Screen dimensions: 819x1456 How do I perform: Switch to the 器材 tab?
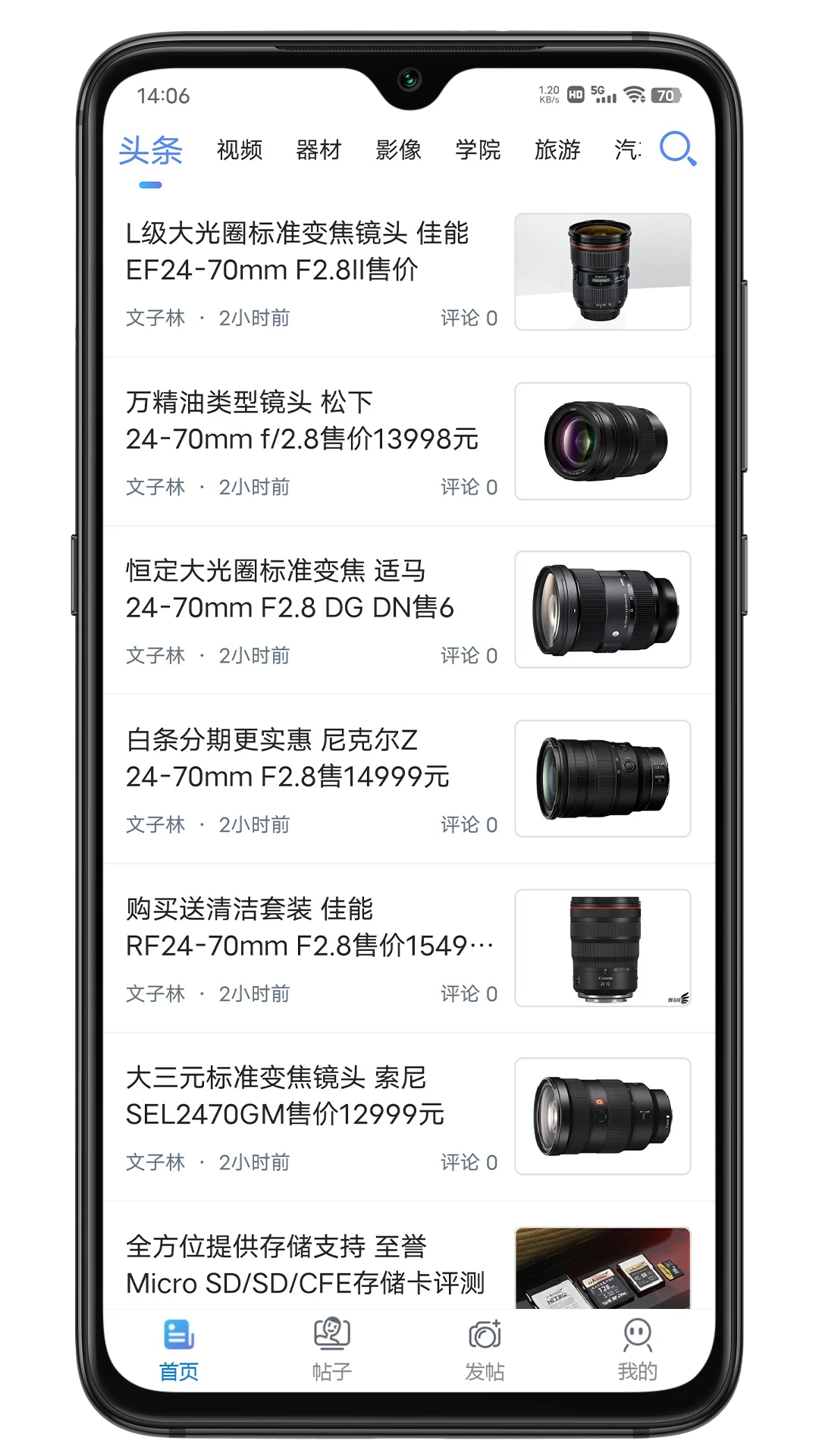318,150
